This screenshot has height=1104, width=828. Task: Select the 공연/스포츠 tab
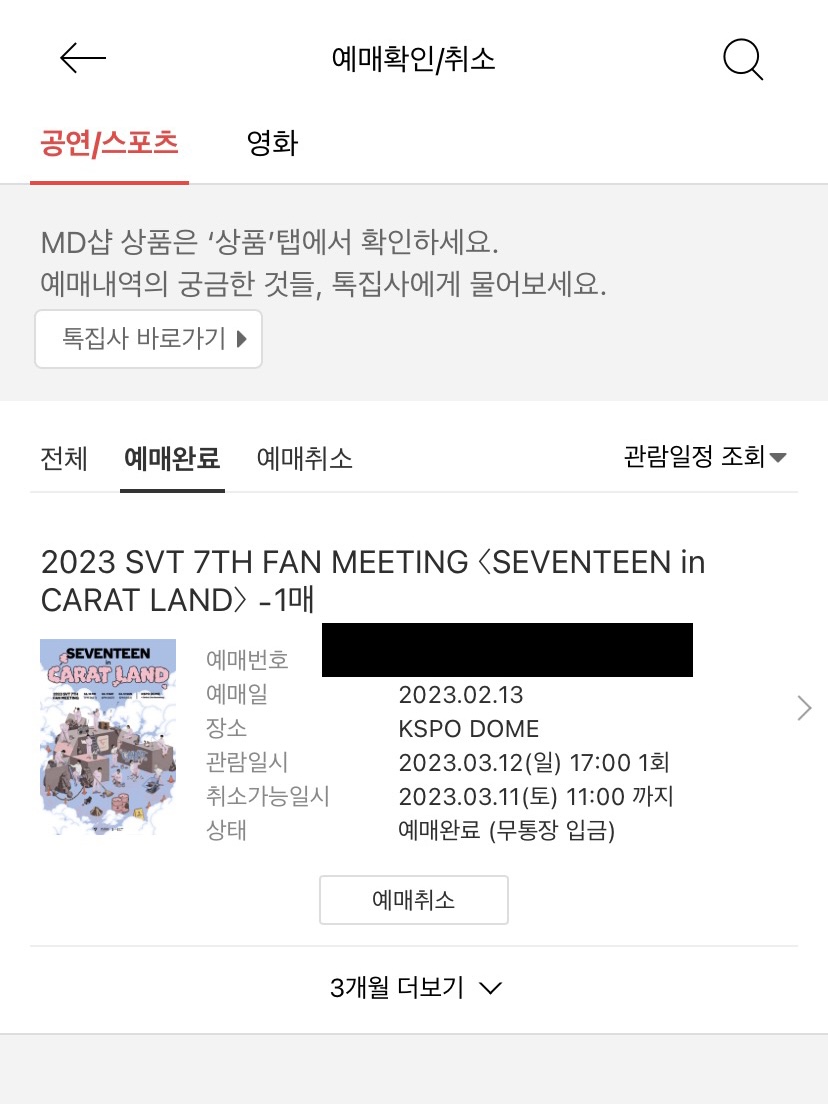pyautogui.click(x=109, y=143)
